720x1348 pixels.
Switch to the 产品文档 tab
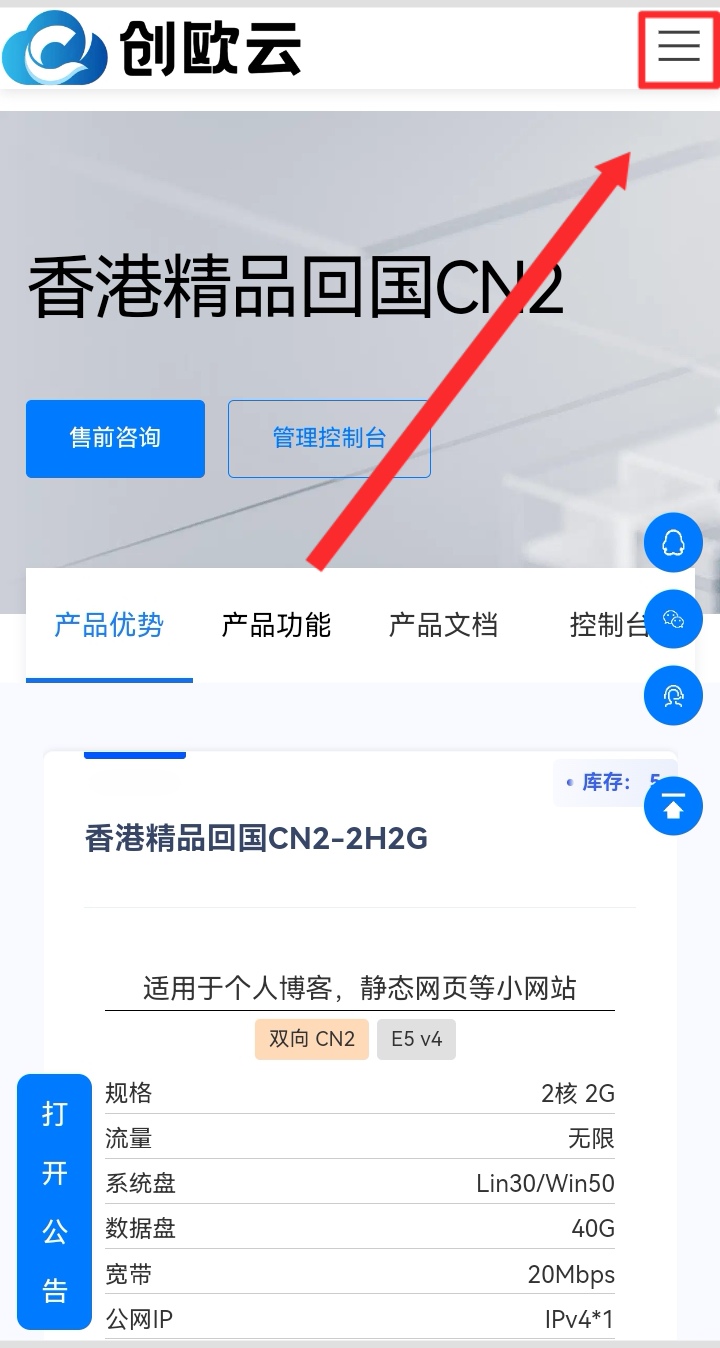pyautogui.click(x=443, y=626)
